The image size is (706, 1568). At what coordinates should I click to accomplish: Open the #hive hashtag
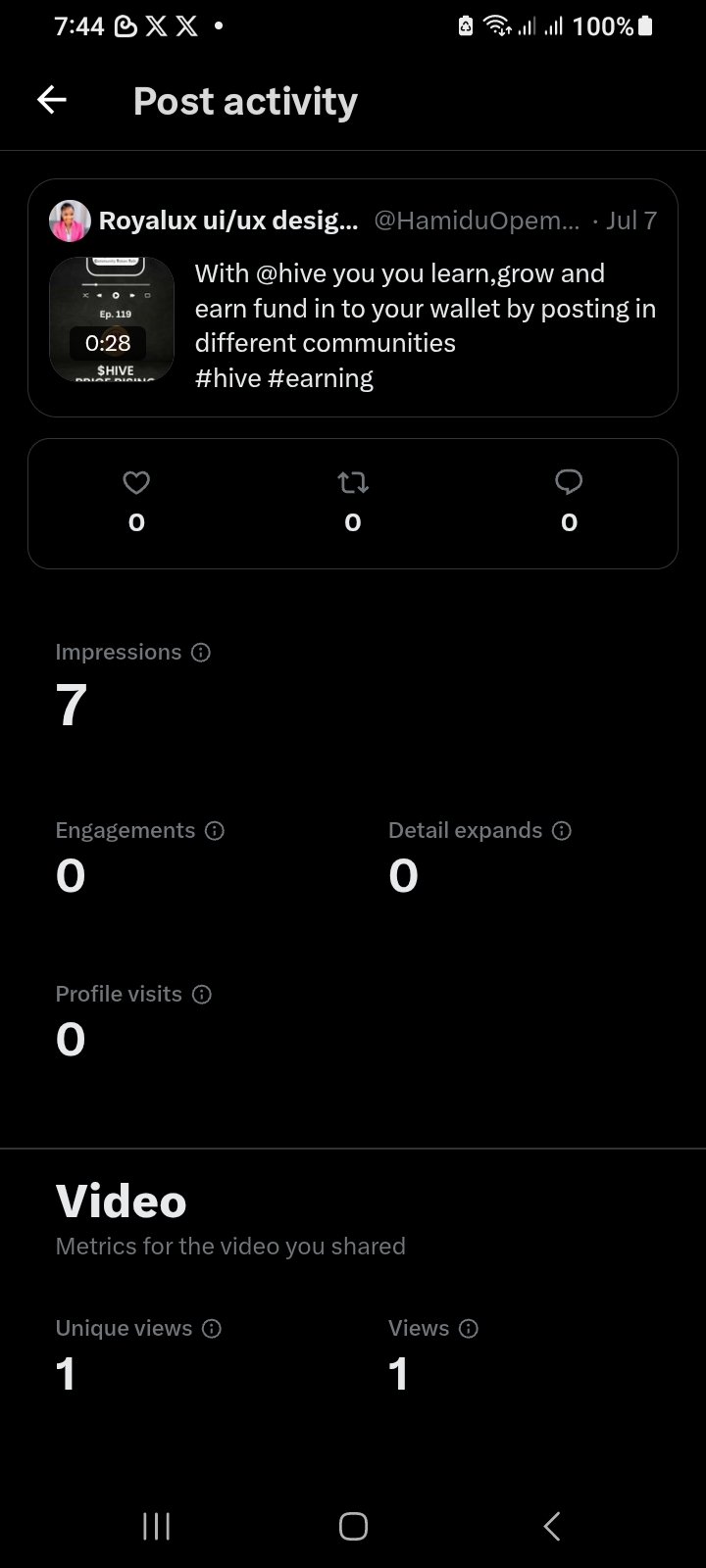[228, 378]
